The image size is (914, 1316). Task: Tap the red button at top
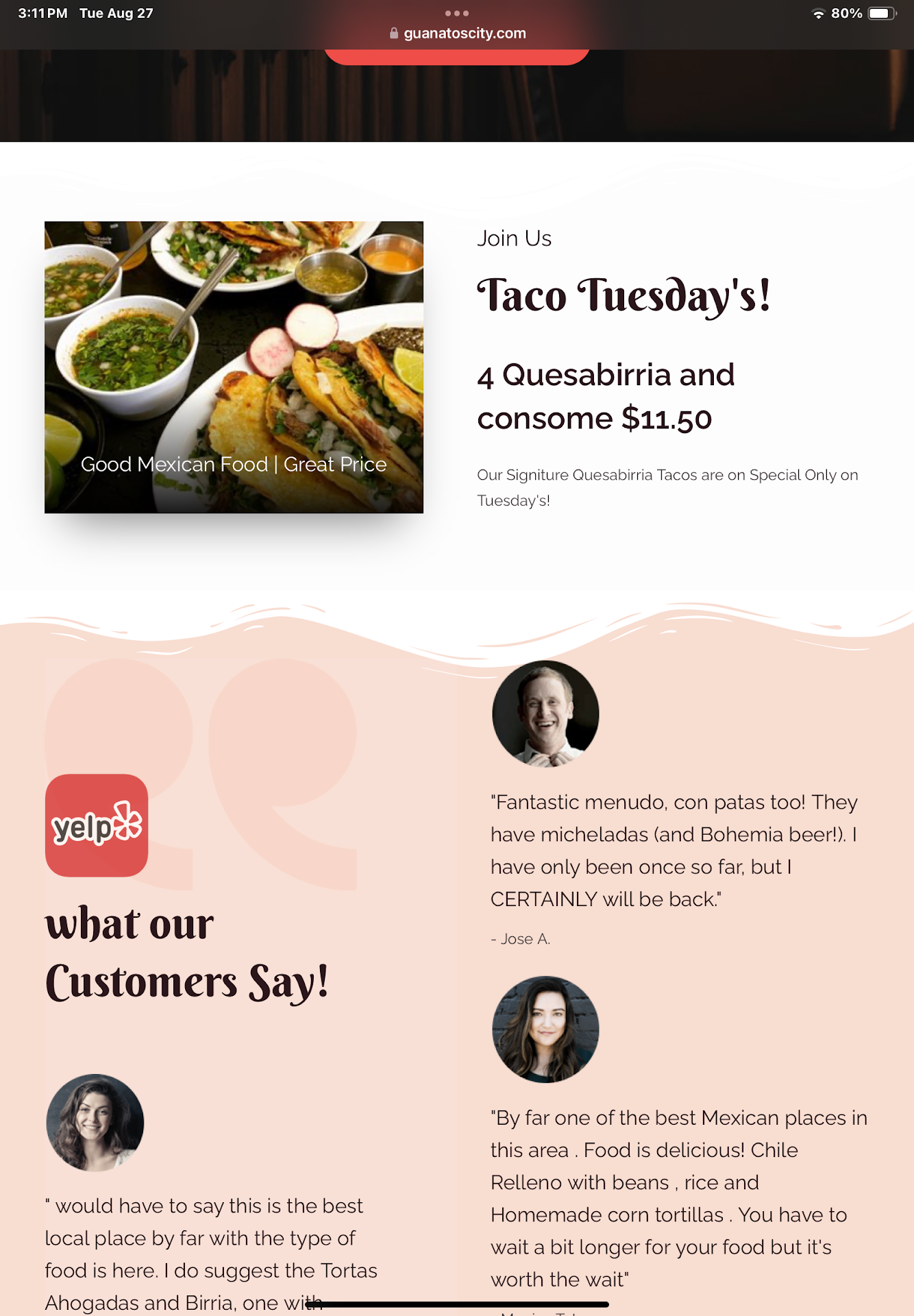(x=456, y=56)
